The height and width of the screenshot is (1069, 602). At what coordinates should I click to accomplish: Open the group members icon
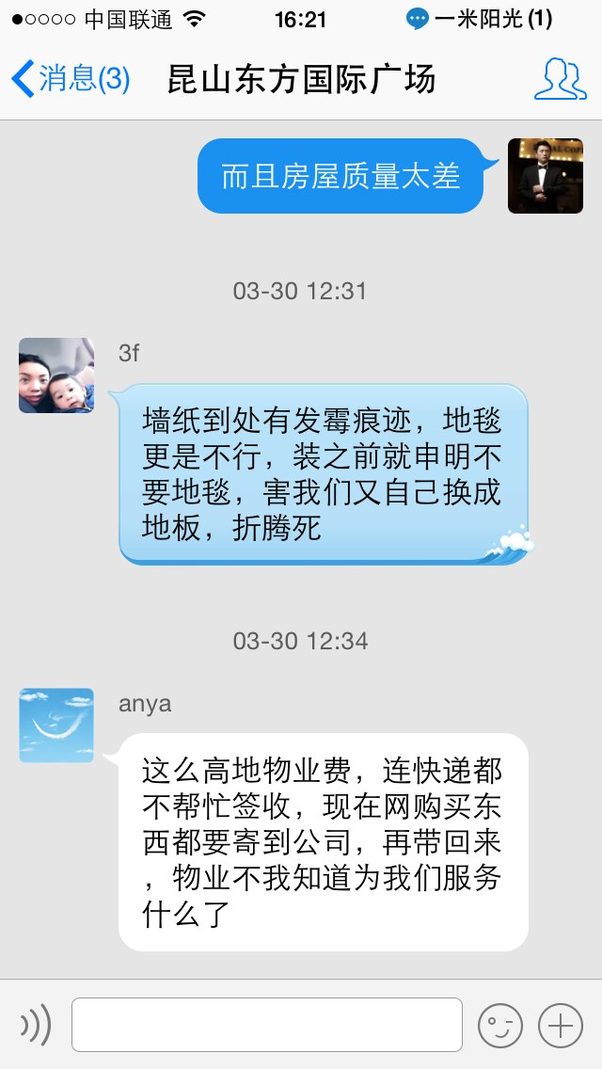coord(560,79)
